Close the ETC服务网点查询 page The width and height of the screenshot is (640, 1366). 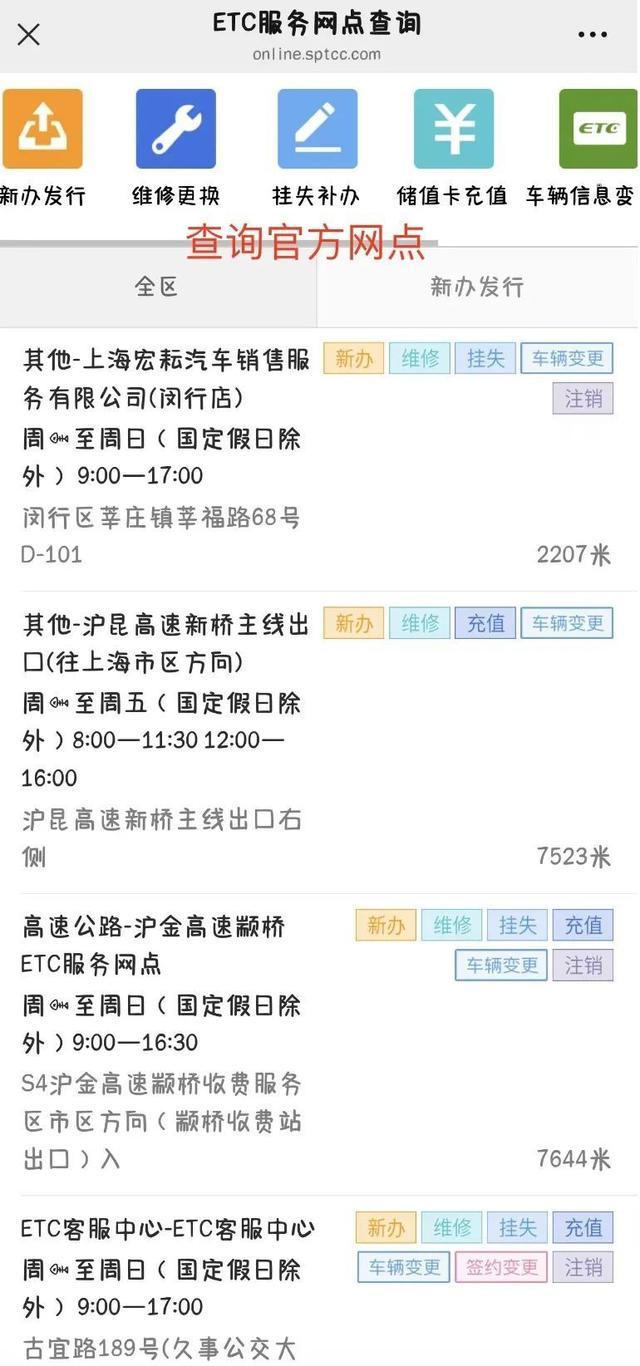pos(29,35)
